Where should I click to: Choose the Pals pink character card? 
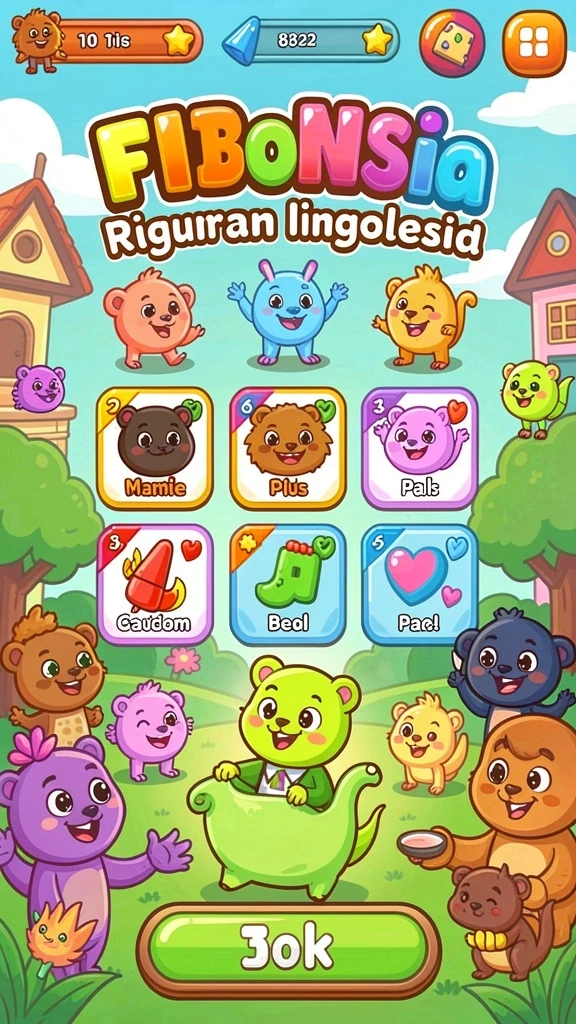(x=420, y=449)
